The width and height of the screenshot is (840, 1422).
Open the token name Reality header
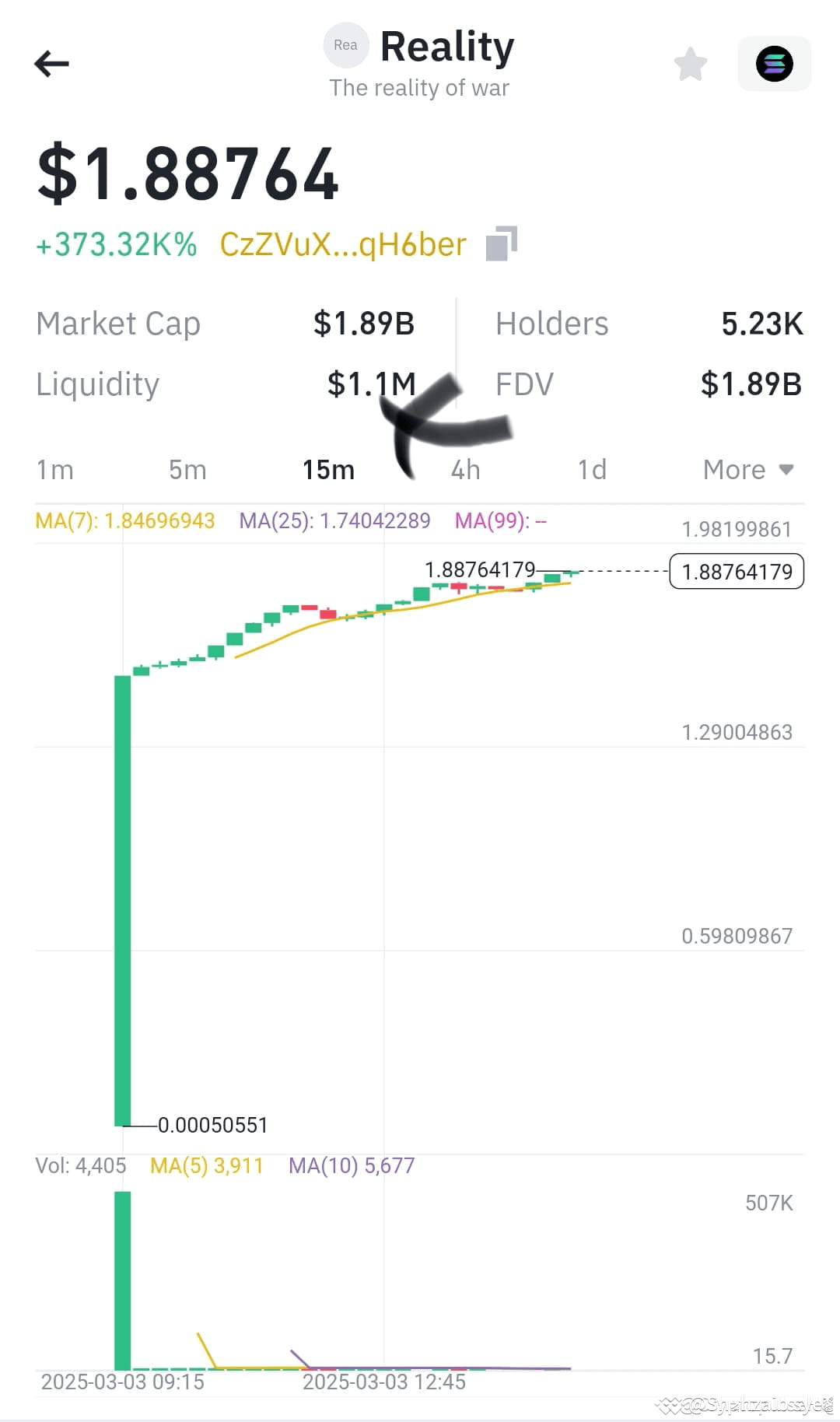click(x=447, y=46)
